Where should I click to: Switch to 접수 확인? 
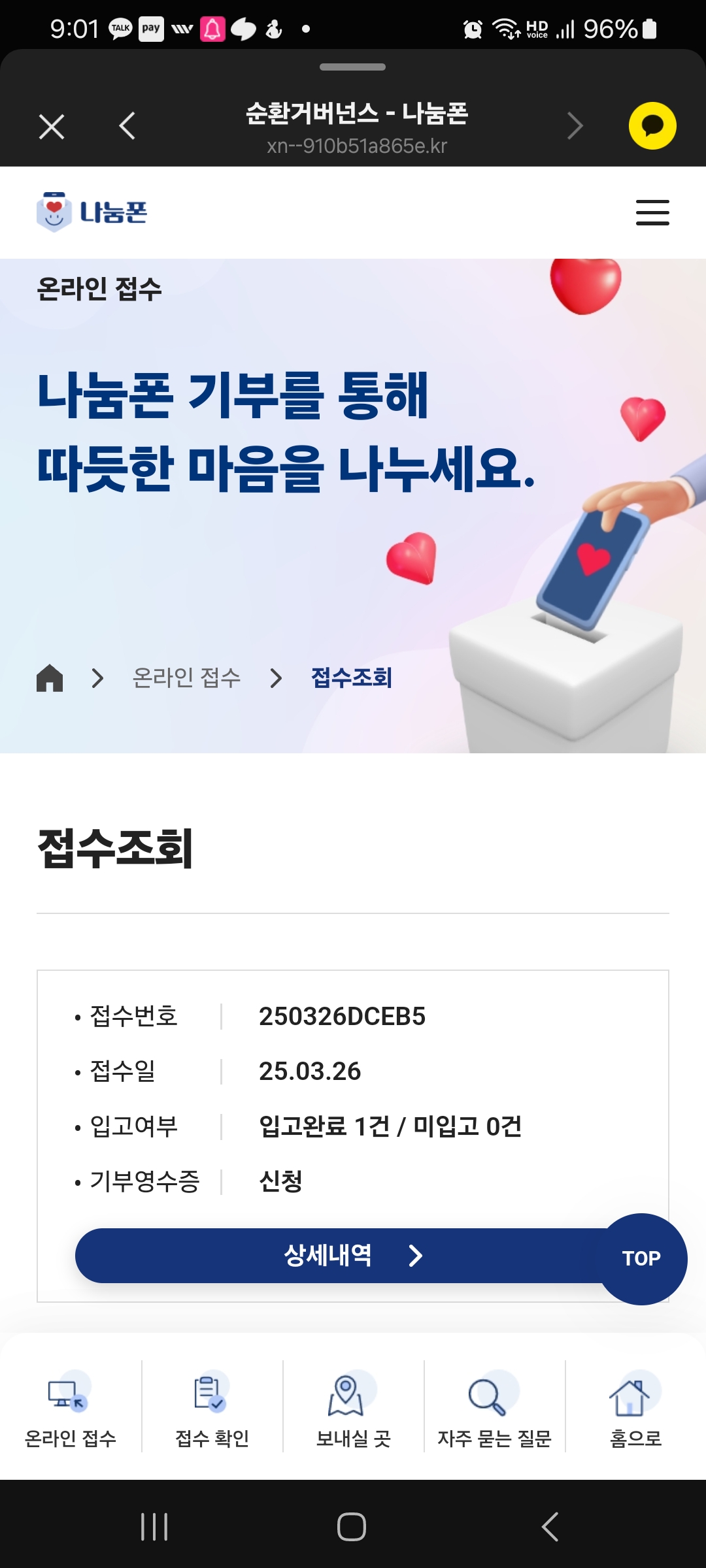click(212, 1407)
